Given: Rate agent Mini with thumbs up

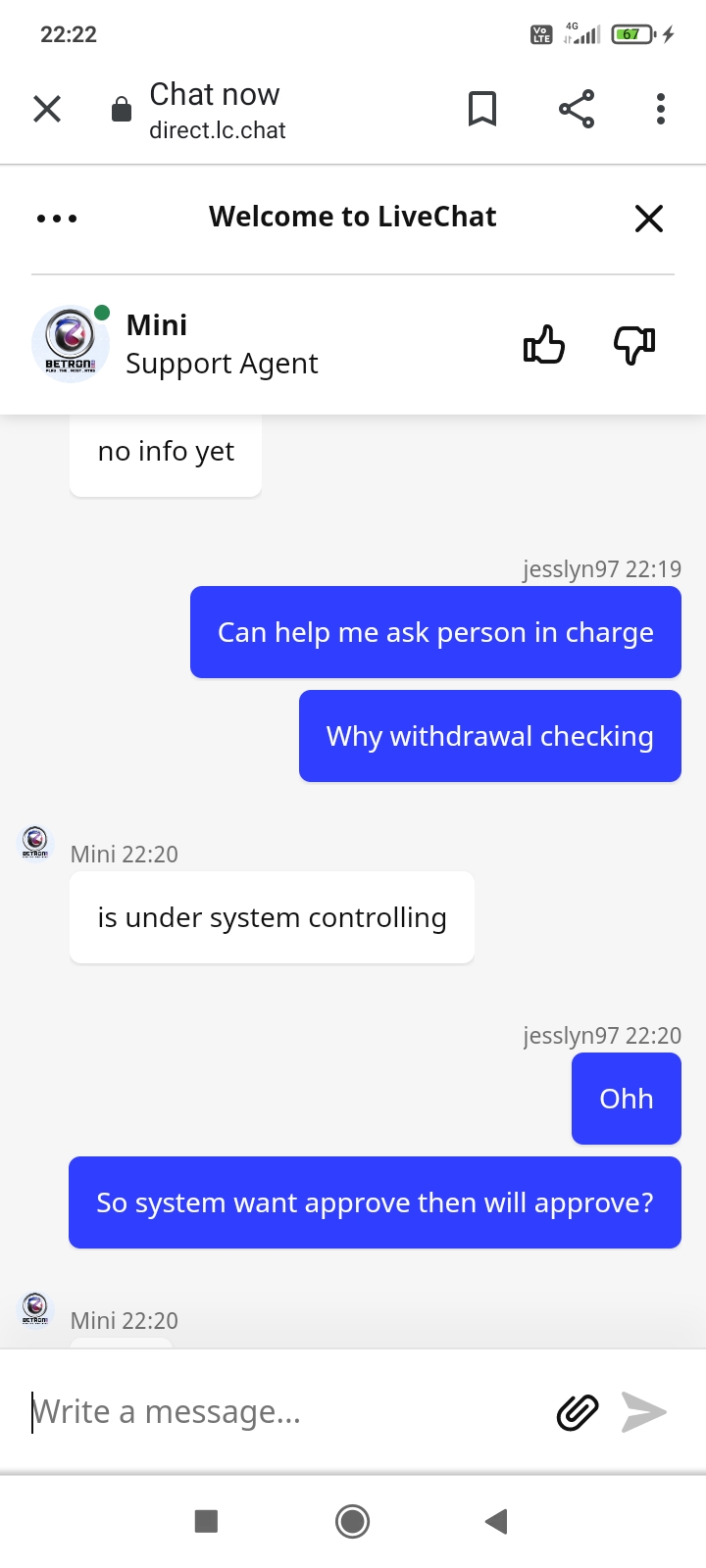Looking at the screenshot, I should pos(544,345).
